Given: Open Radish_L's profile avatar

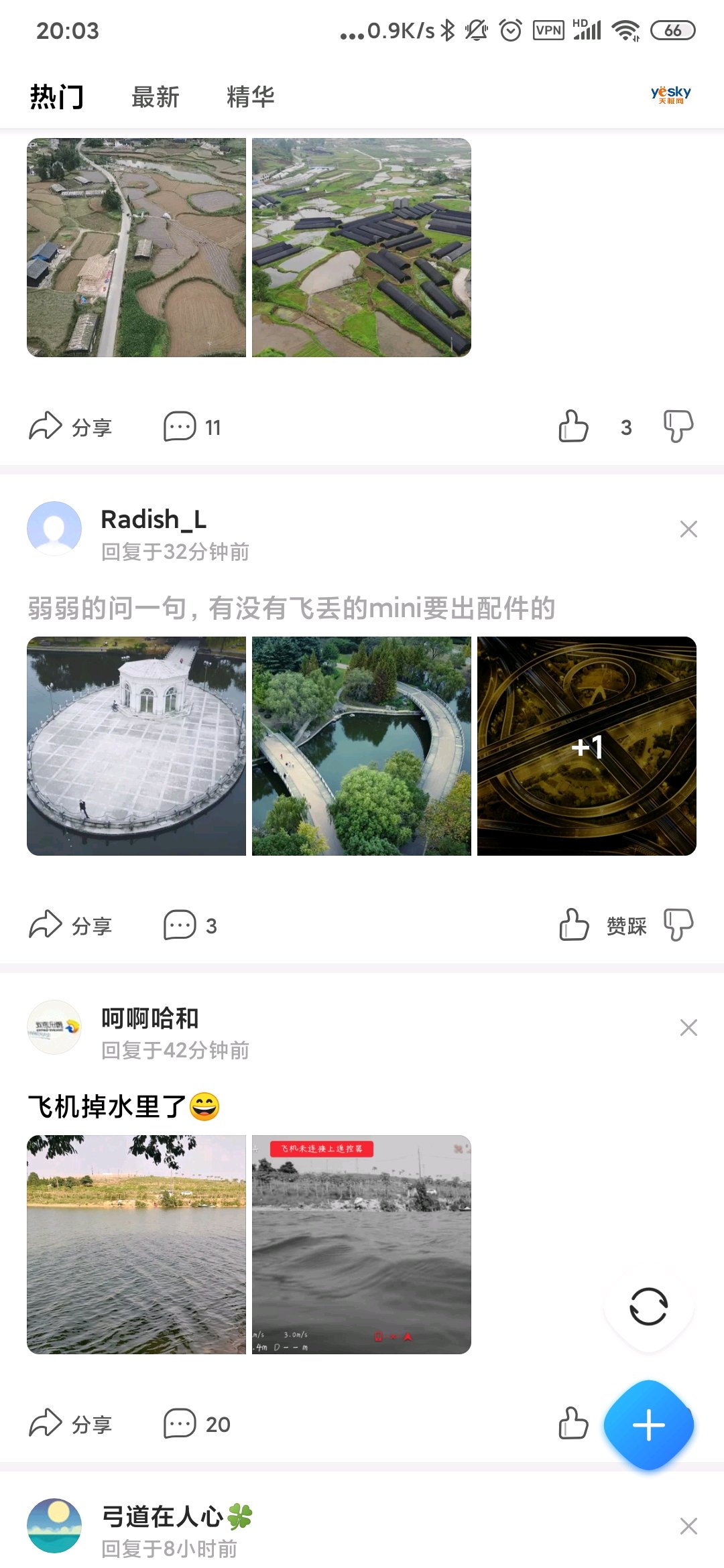Looking at the screenshot, I should pyautogui.click(x=54, y=529).
